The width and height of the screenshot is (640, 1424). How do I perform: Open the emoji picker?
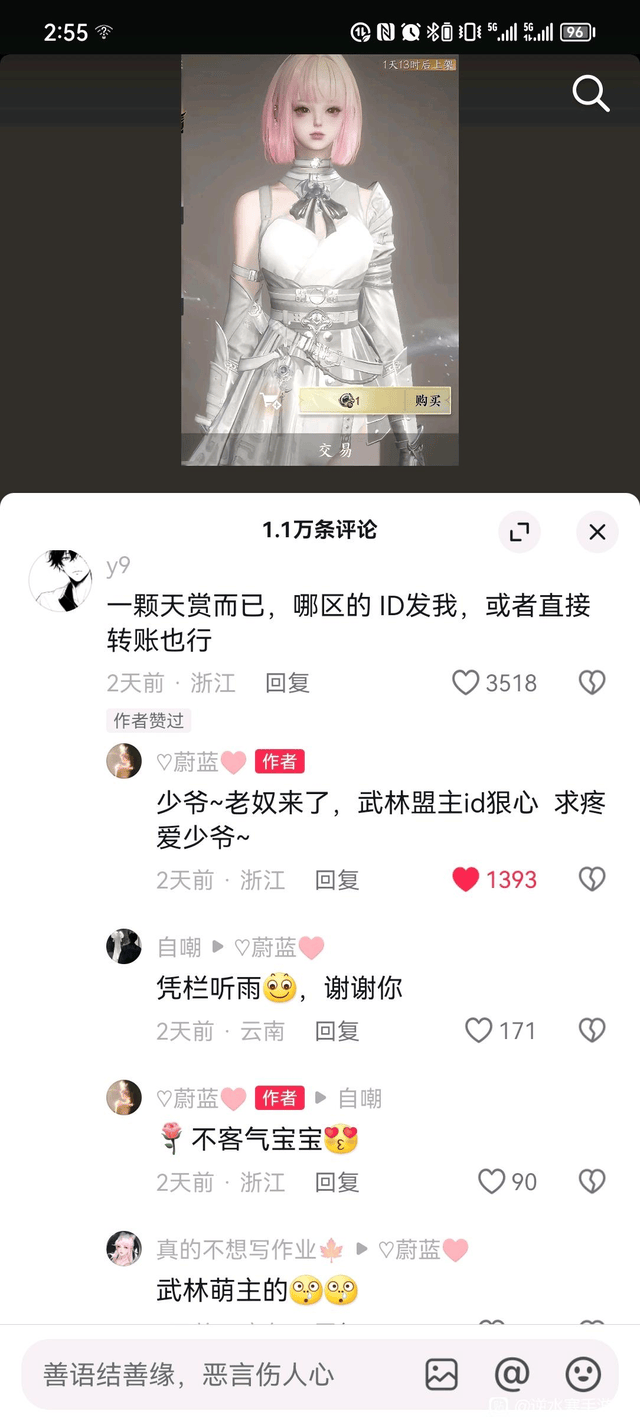click(583, 1374)
